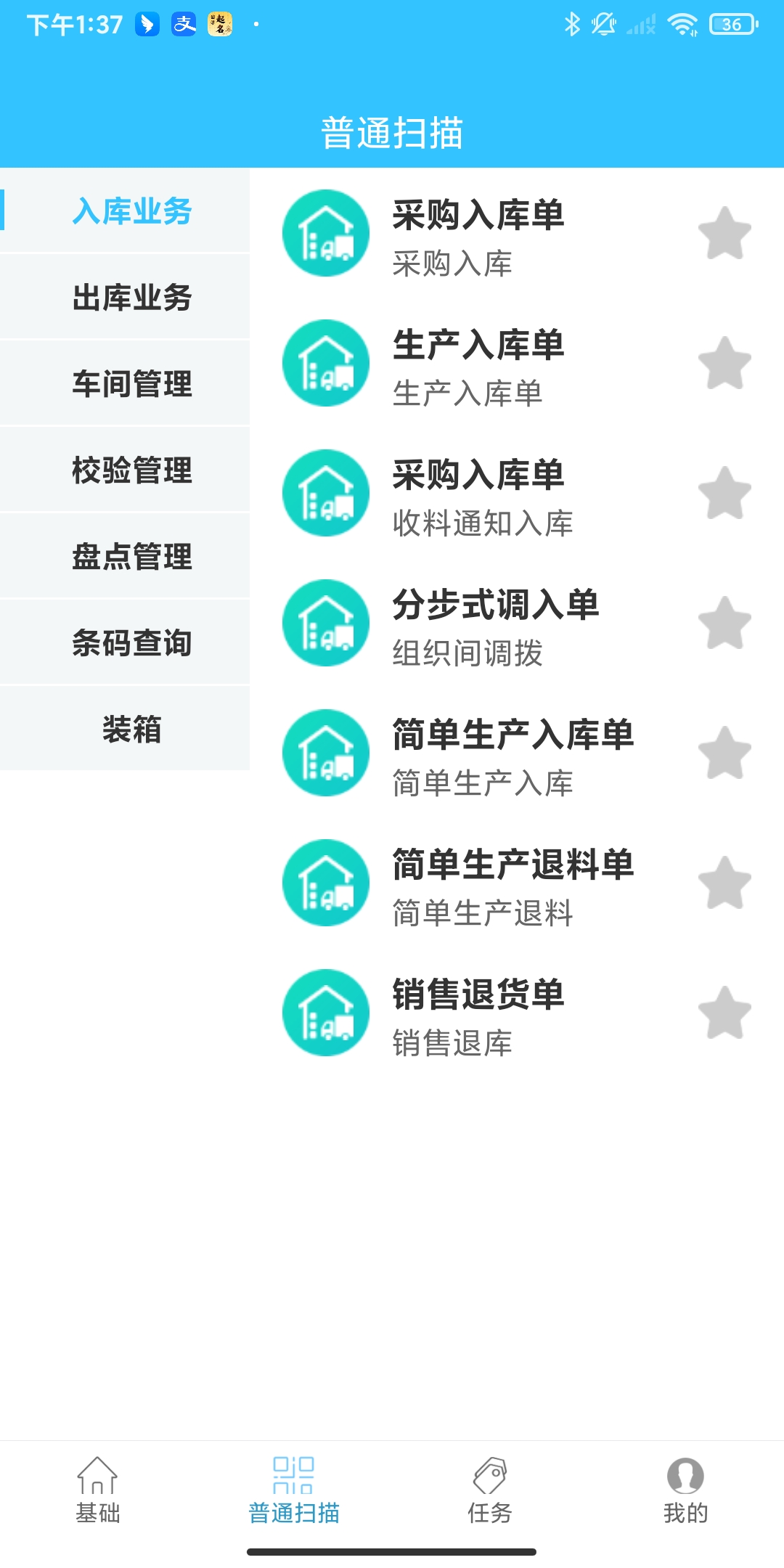Select the 出库业务 category
Viewport: 784px width, 1568px height.
click(125, 298)
